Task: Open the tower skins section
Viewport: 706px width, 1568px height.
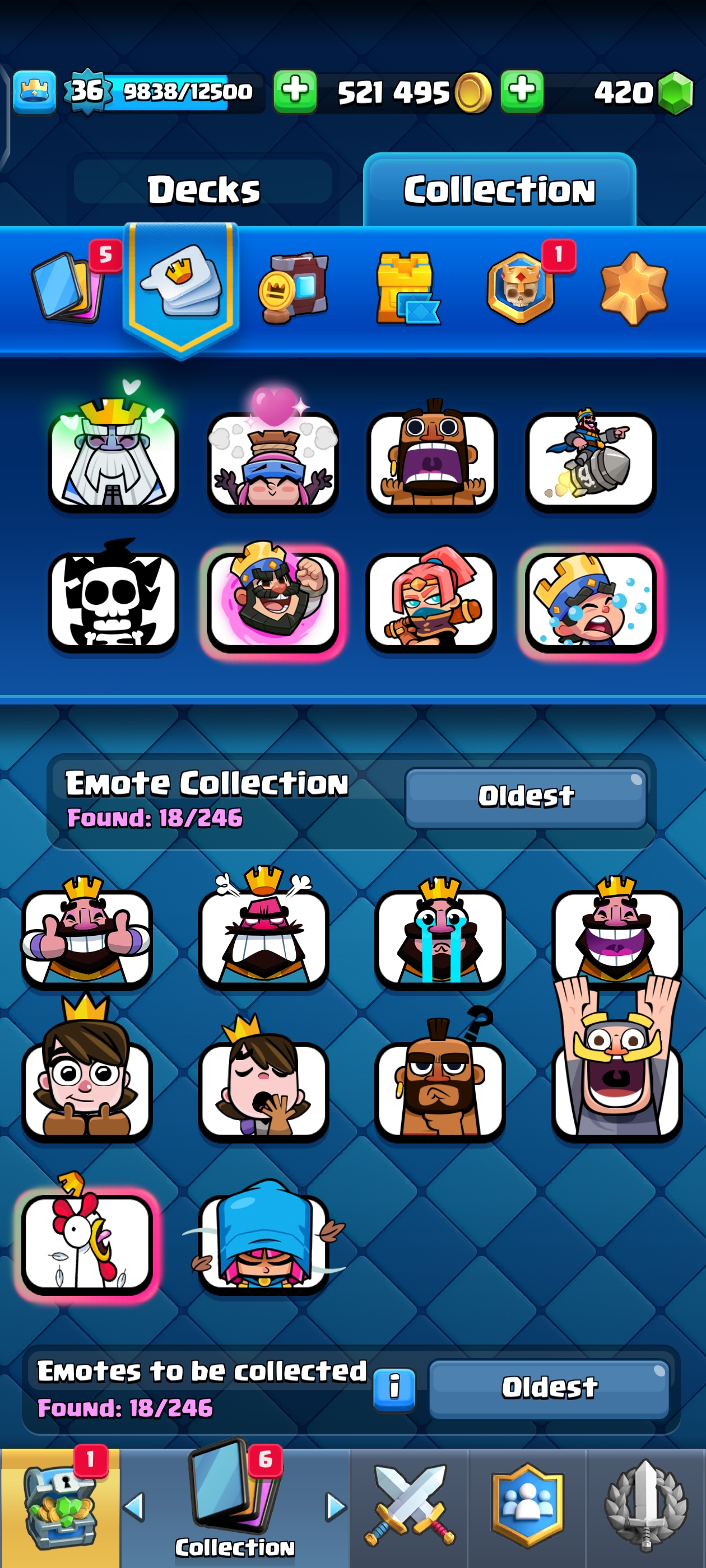Action: point(407,287)
